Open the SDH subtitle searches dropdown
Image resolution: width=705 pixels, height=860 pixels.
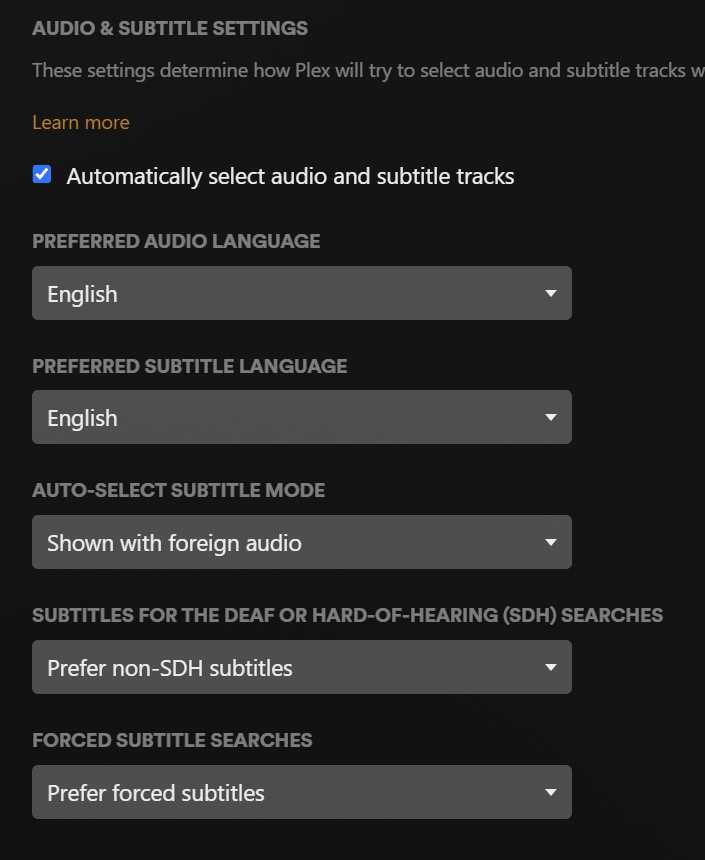[301, 667]
